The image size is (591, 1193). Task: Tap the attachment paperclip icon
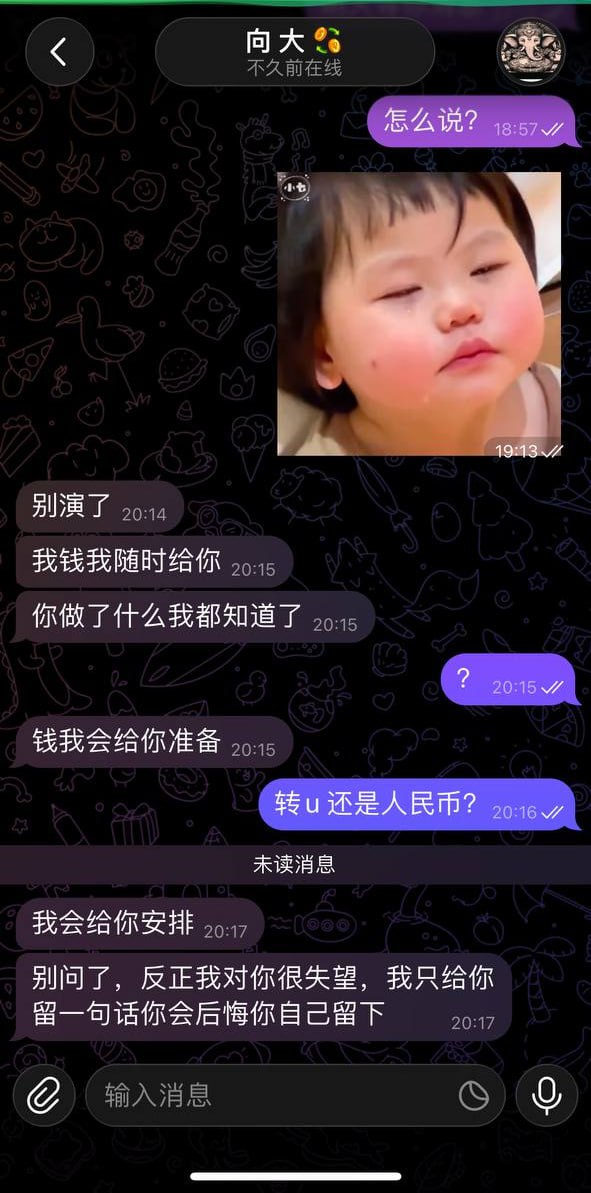(x=44, y=1095)
